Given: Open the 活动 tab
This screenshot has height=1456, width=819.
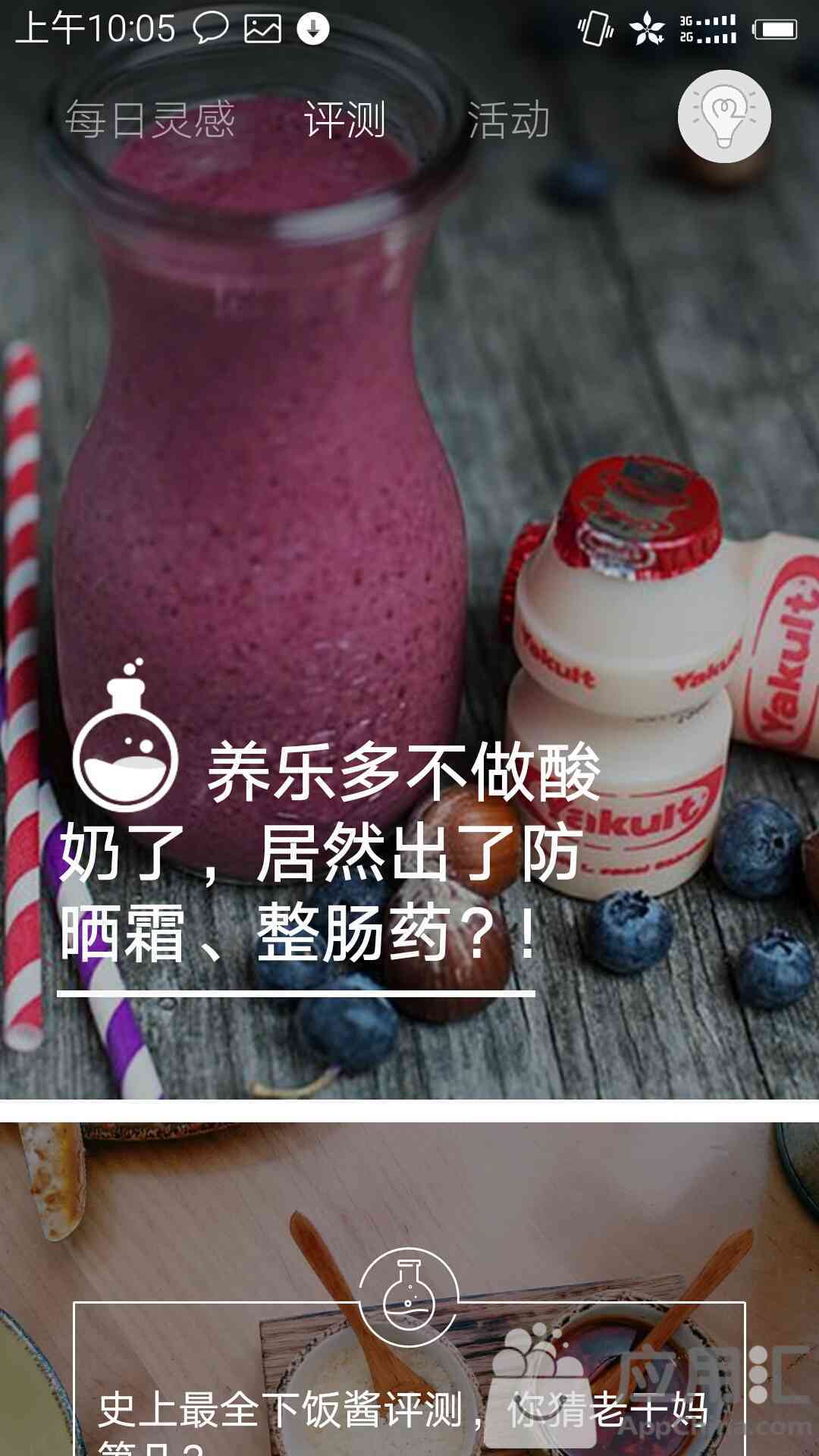Looking at the screenshot, I should click(508, 120).
